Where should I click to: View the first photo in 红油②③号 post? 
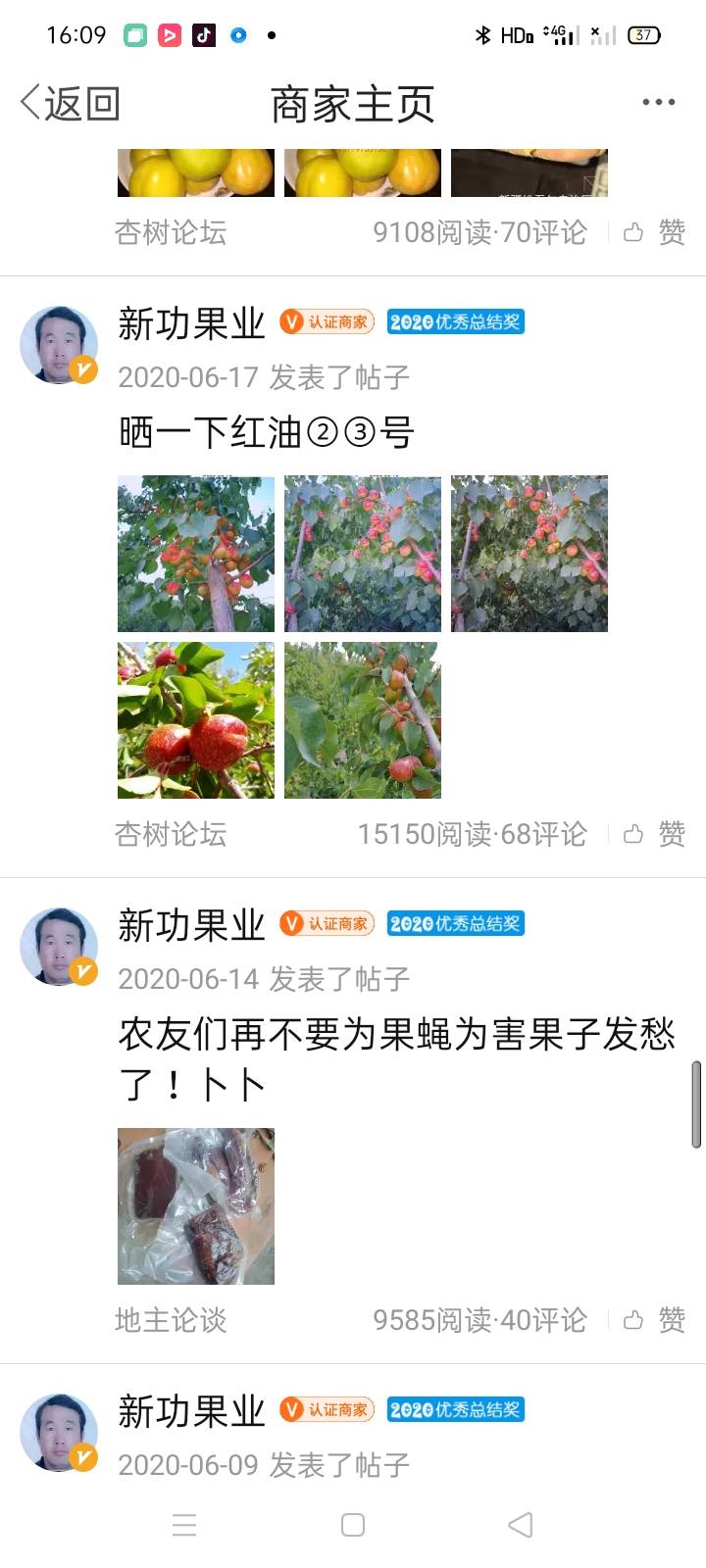point(196,554)
